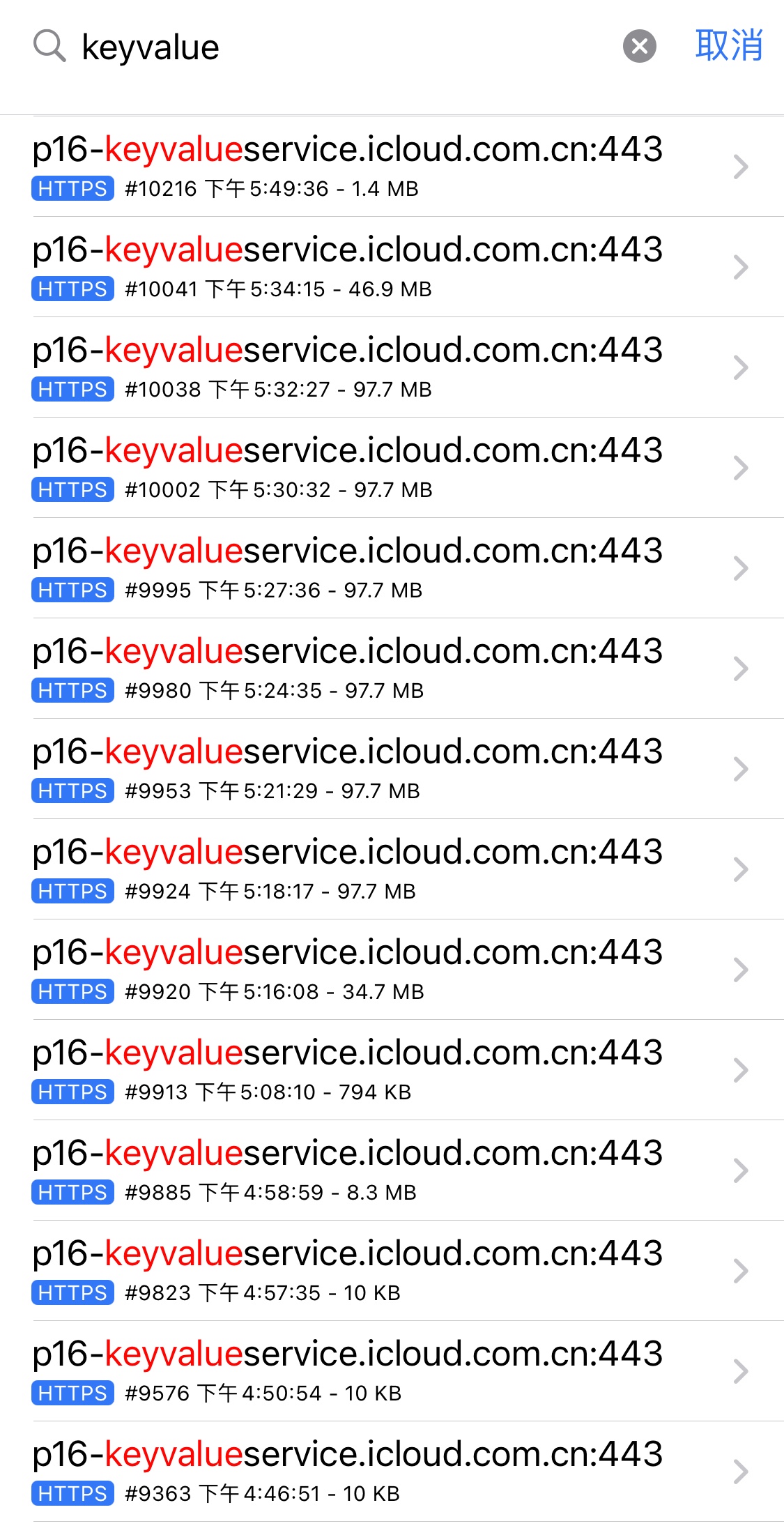The height and width of the screenshot is (1535, 784).
Task: Clear the search text
Action: (x=639, y=47)
